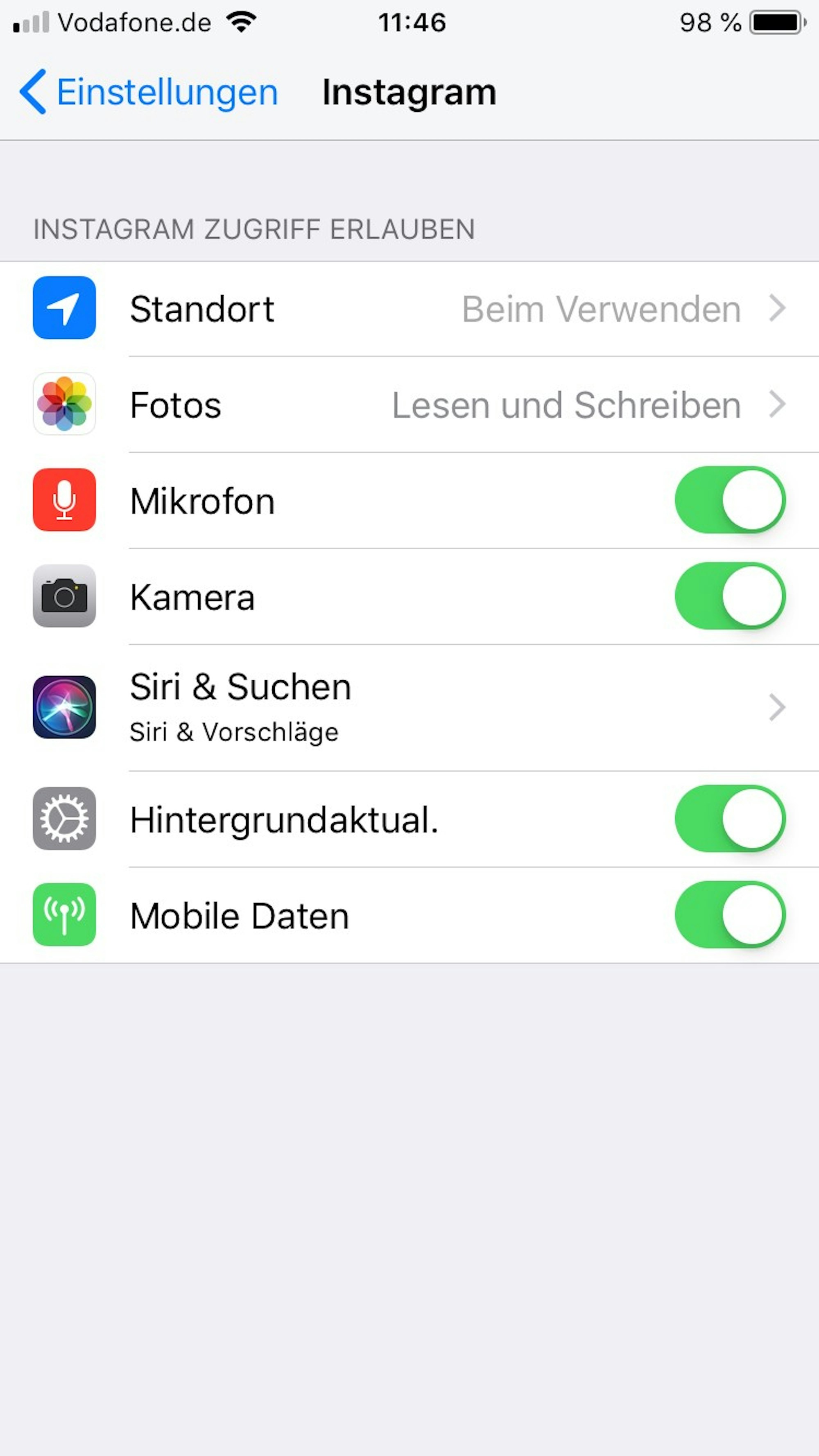Viewport: 819px width, 1456px height.
Task: Toggle off Hintergrundaktual. background refresh
Action: click(x=729, y=819)
